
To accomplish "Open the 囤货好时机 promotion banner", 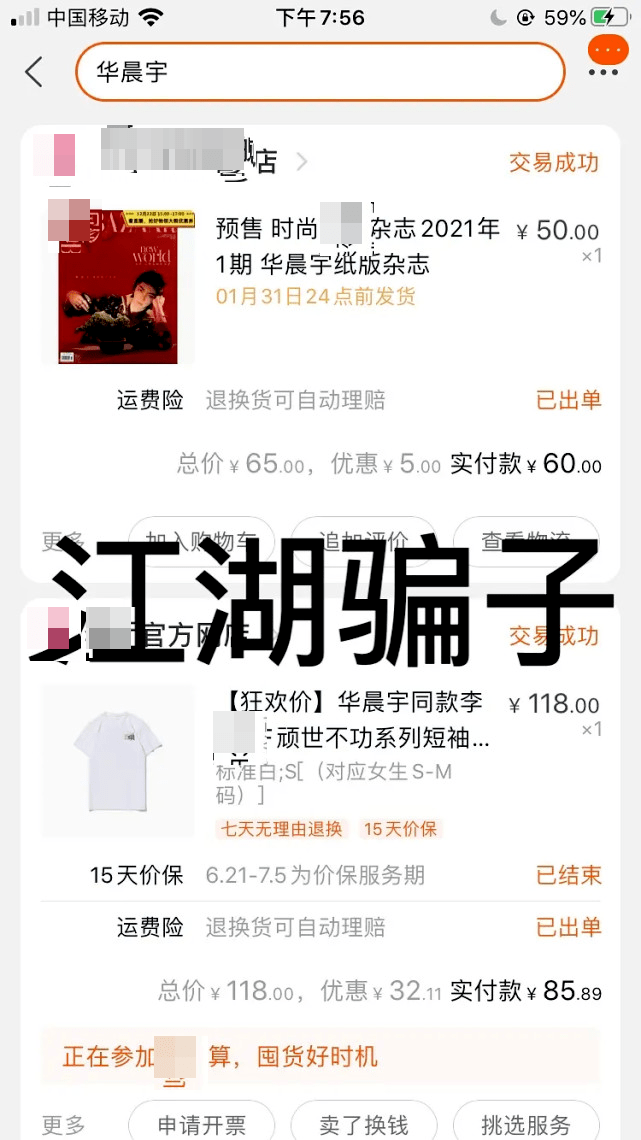I will 320,1056.
